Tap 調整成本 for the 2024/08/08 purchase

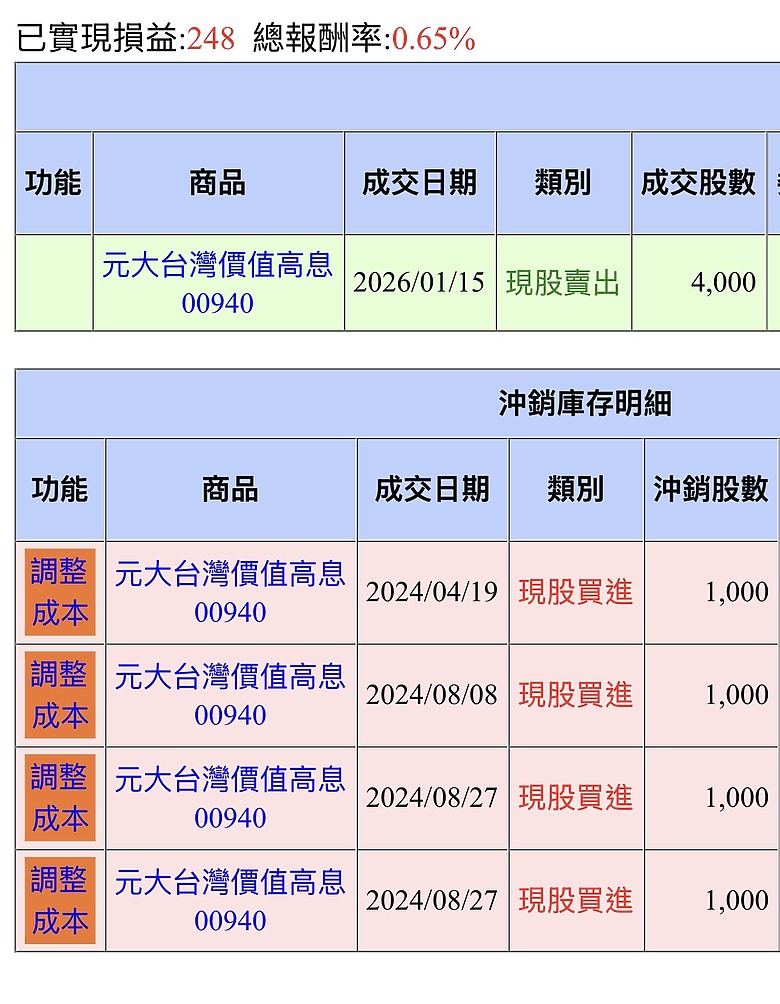coord(60,695)
